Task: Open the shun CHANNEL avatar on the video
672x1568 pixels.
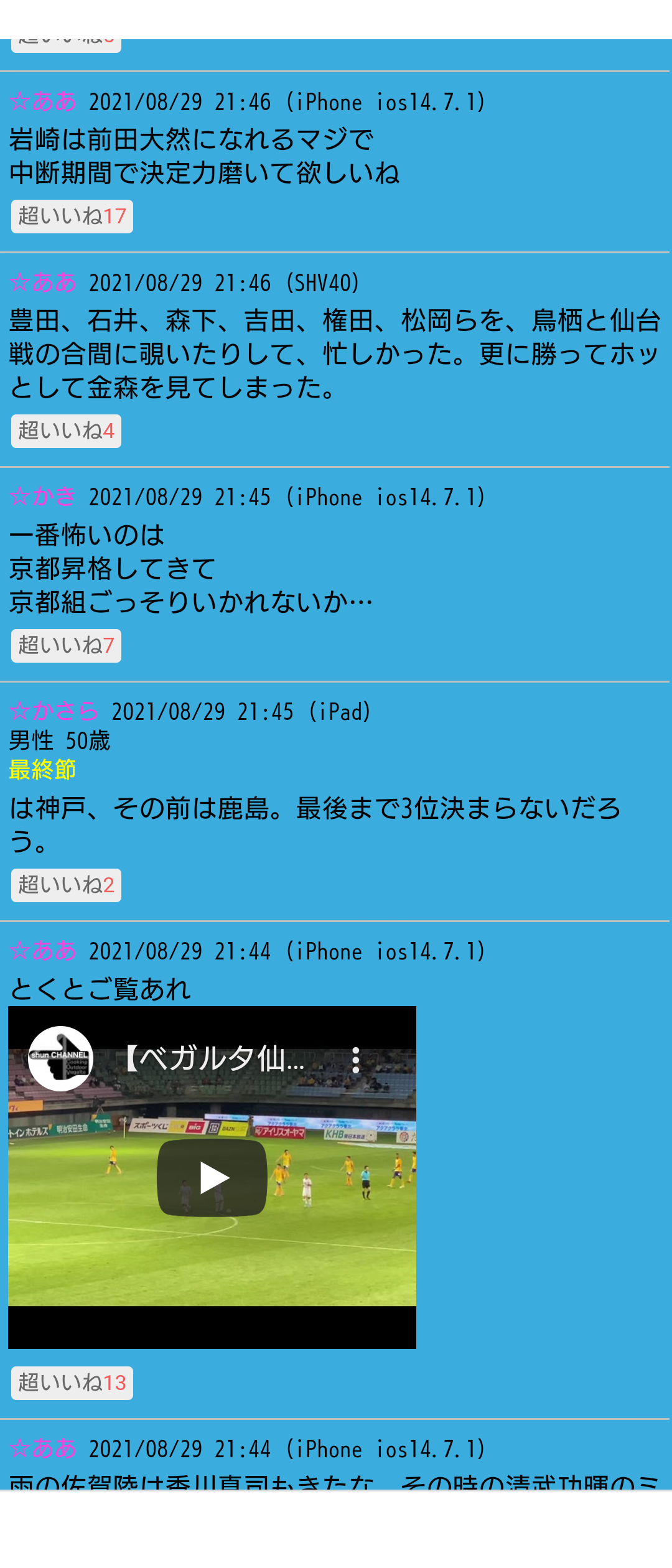Action: [x=60, y=1058]
